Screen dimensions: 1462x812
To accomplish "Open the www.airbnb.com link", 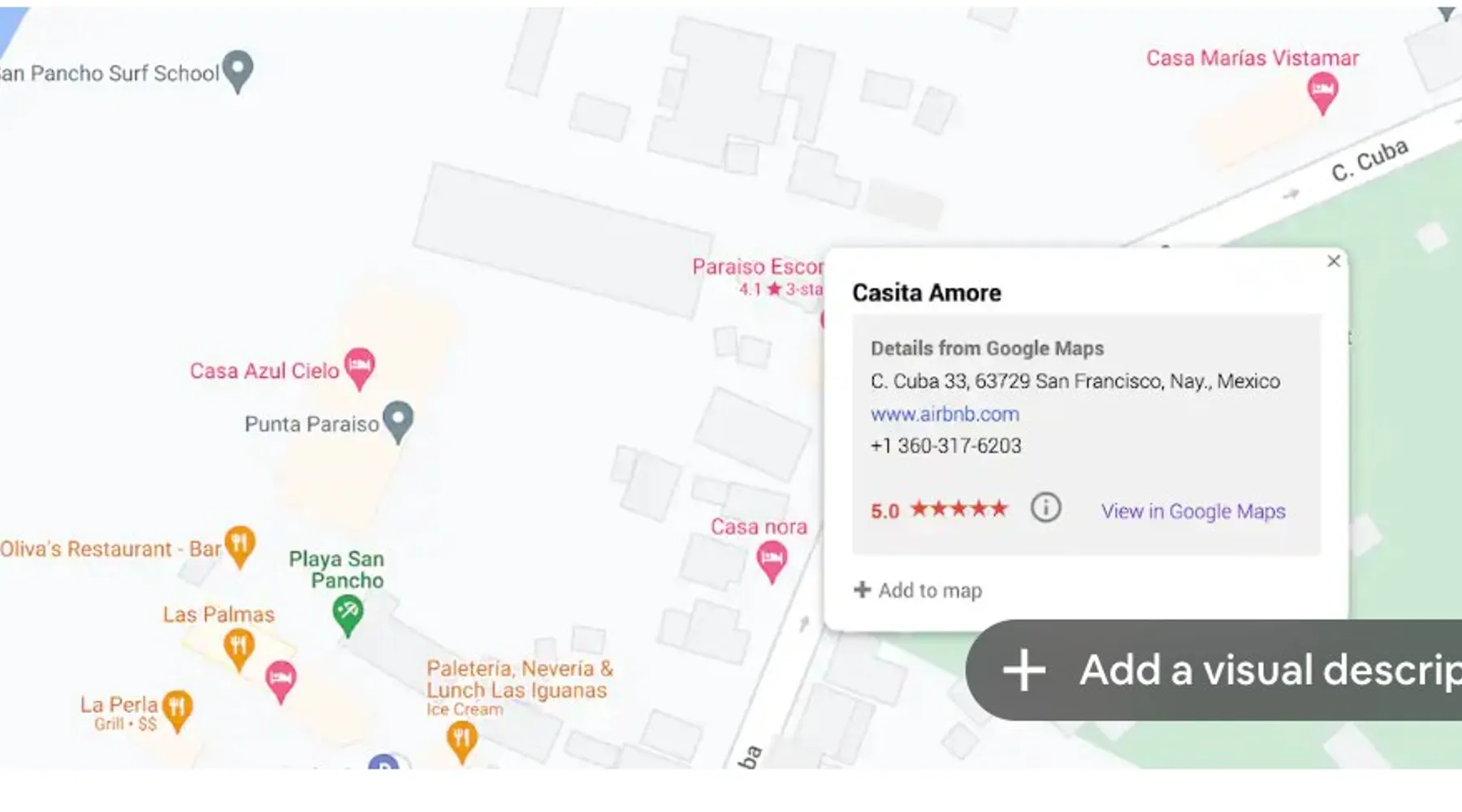I will 944,414.
